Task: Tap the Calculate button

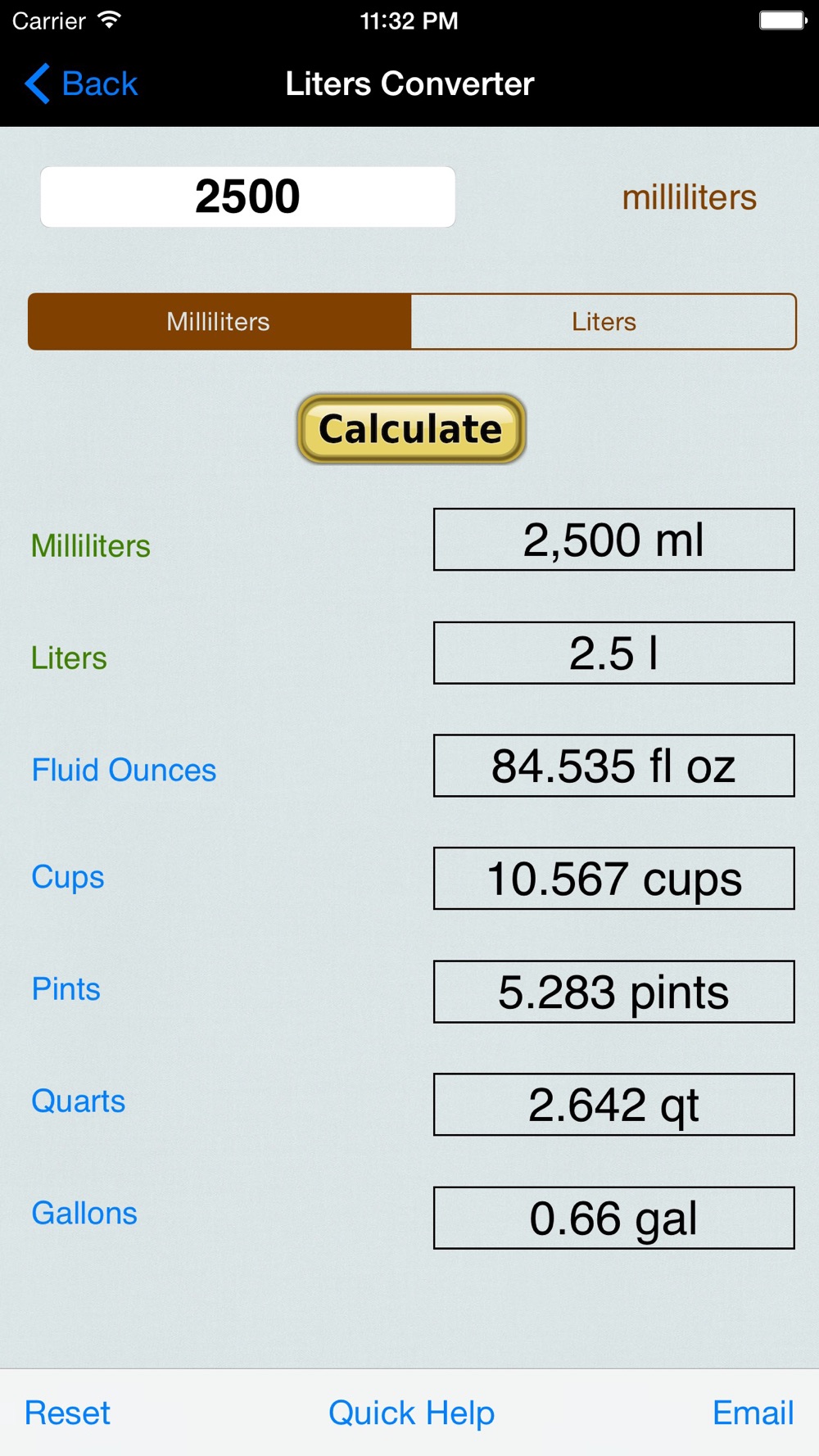Action: 410,428
